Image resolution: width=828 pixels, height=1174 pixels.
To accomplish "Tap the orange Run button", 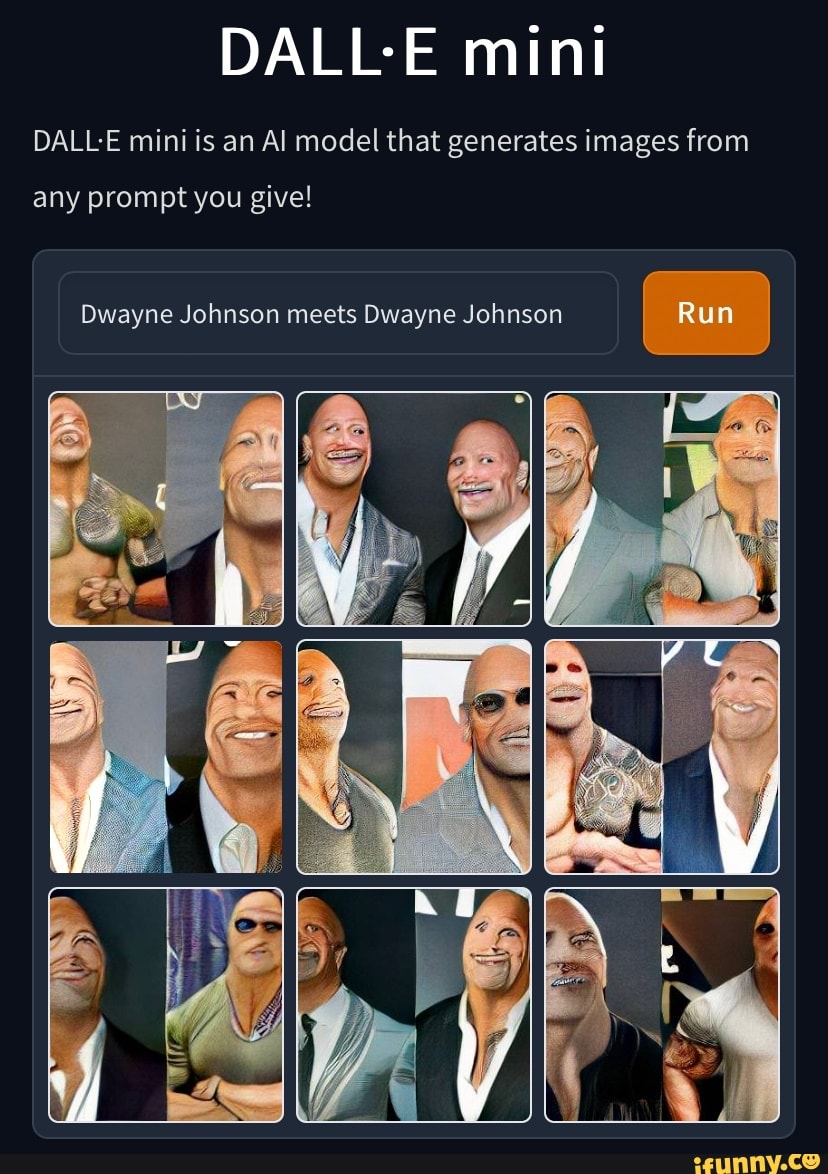I will click(706, 313).
